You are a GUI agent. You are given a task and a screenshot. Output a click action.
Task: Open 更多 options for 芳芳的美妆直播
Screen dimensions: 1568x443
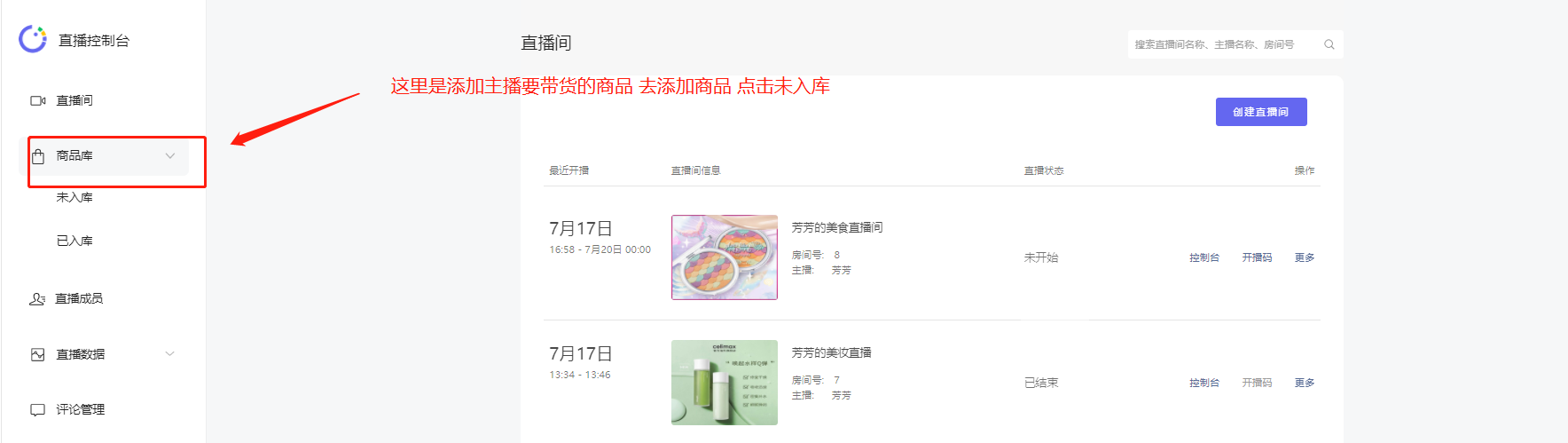click(1304, 383)
